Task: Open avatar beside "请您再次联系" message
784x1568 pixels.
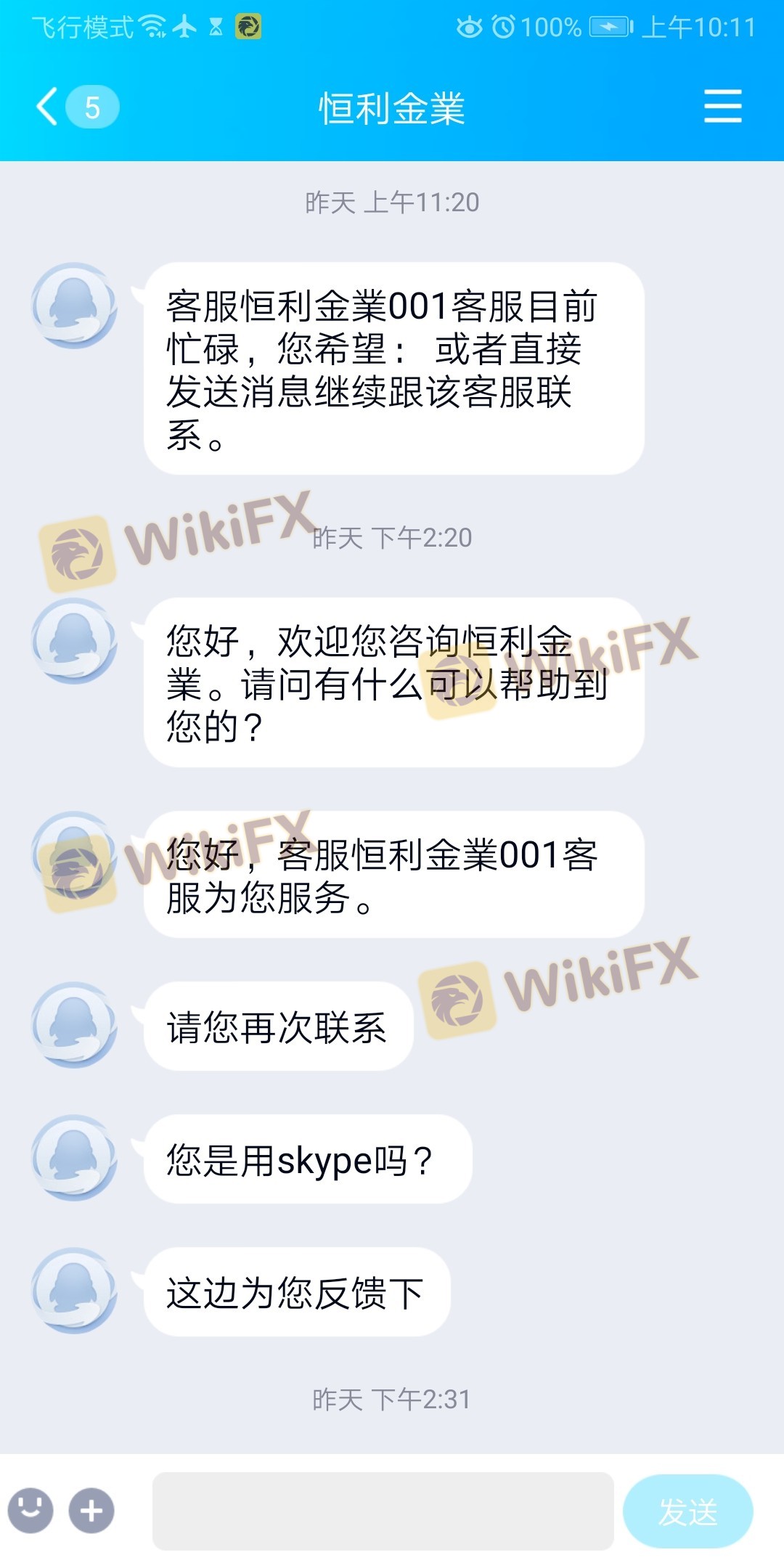Action: (x=73, y=1024)
